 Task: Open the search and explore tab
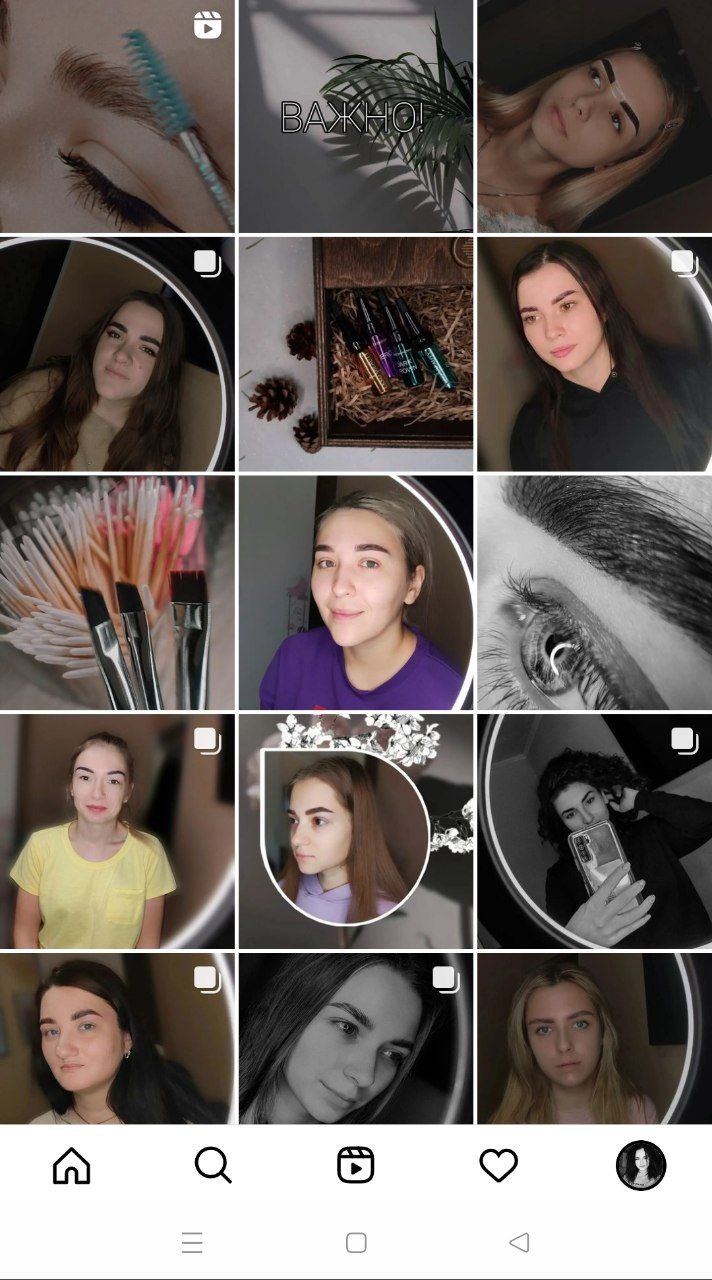tap(213, 1166)
